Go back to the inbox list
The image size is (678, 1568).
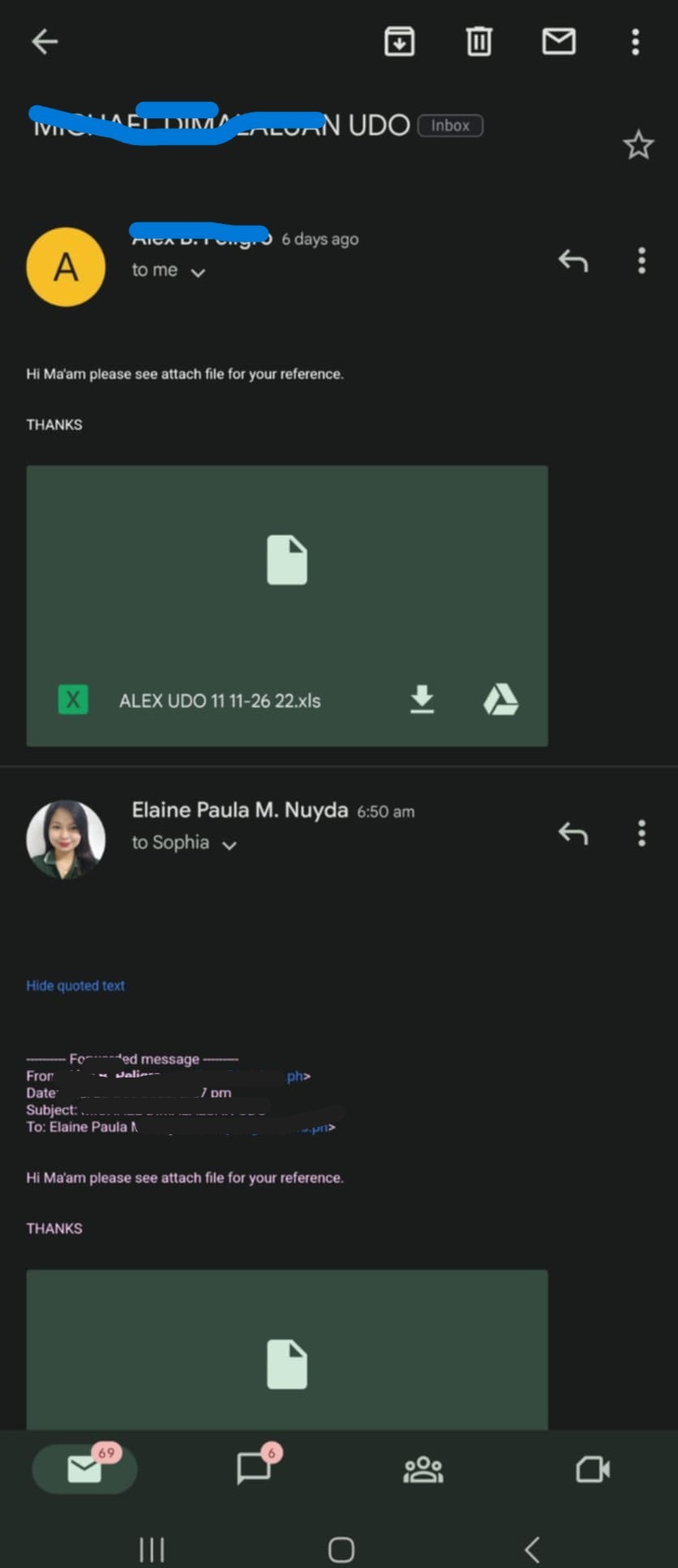click(x=45, y=41)
